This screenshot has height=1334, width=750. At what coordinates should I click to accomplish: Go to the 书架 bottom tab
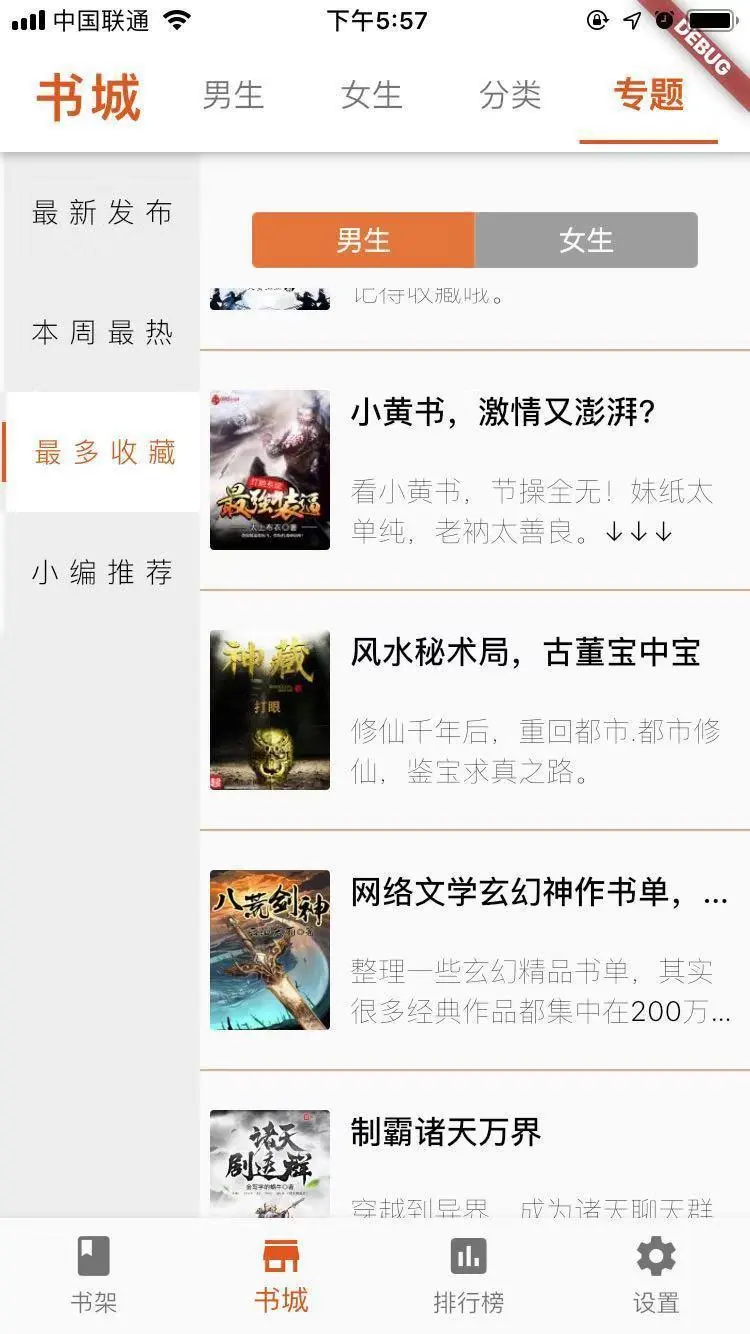click(94, 1275)
